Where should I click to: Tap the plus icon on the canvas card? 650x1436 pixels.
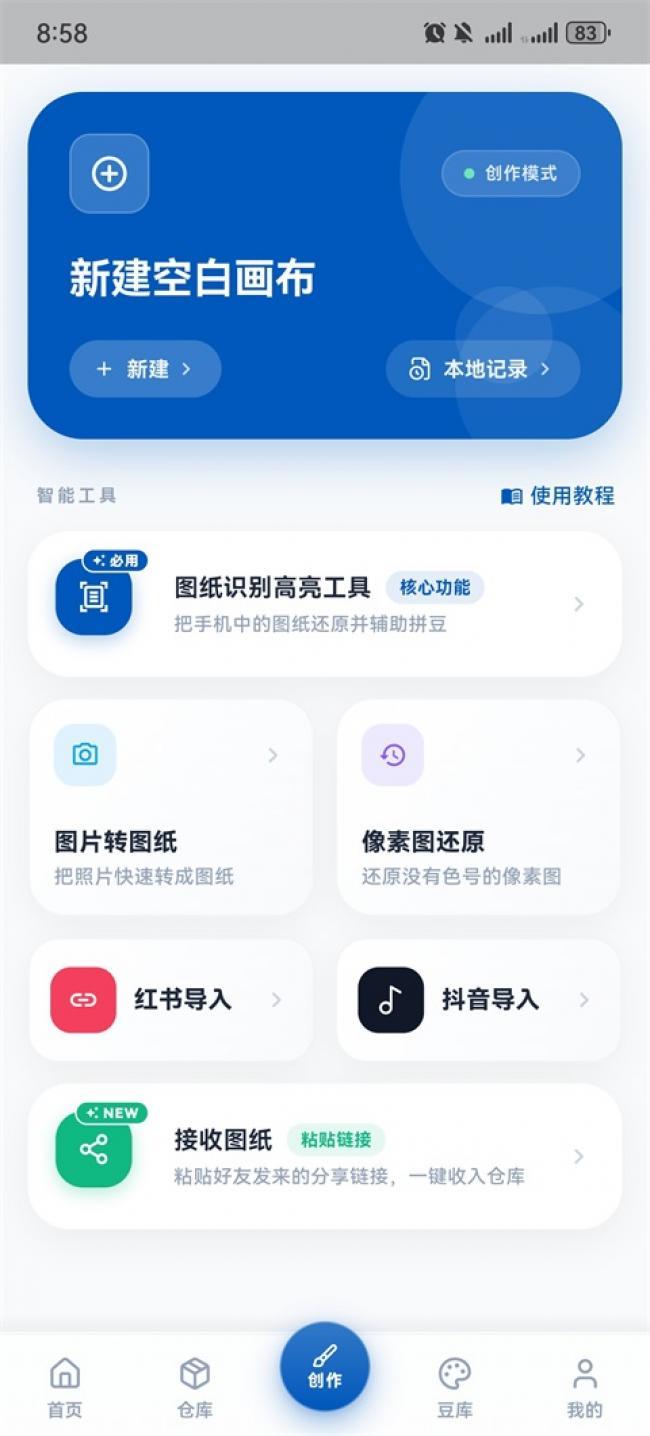[109, 174]
